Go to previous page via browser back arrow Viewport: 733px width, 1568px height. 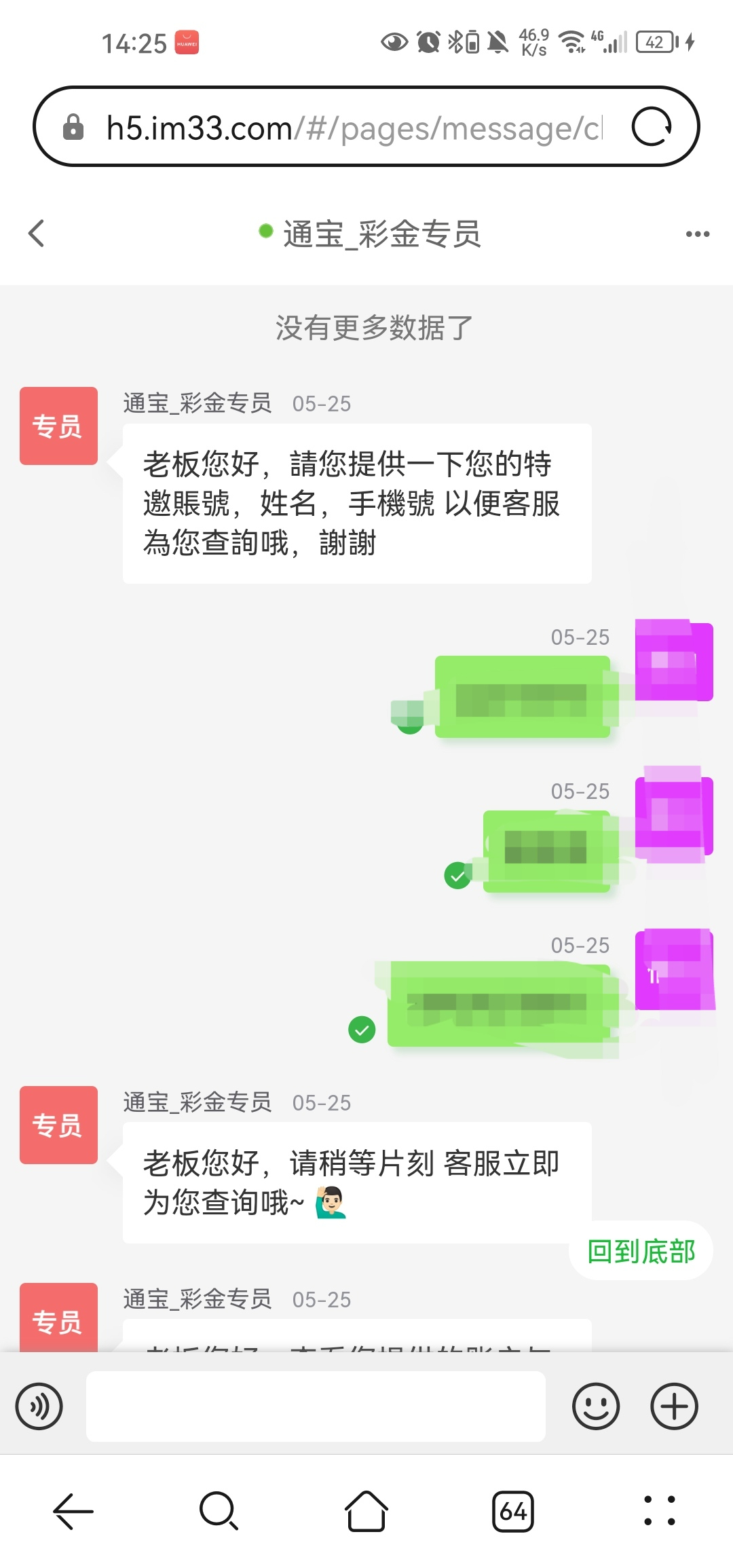73,1511
